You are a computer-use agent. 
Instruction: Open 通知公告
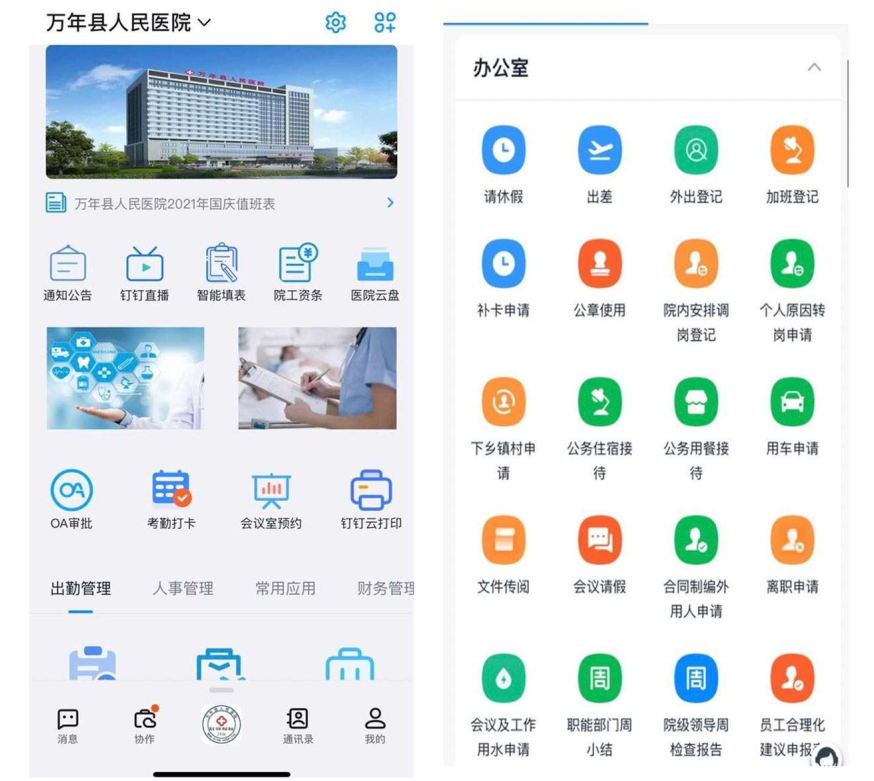coord(68,273)
